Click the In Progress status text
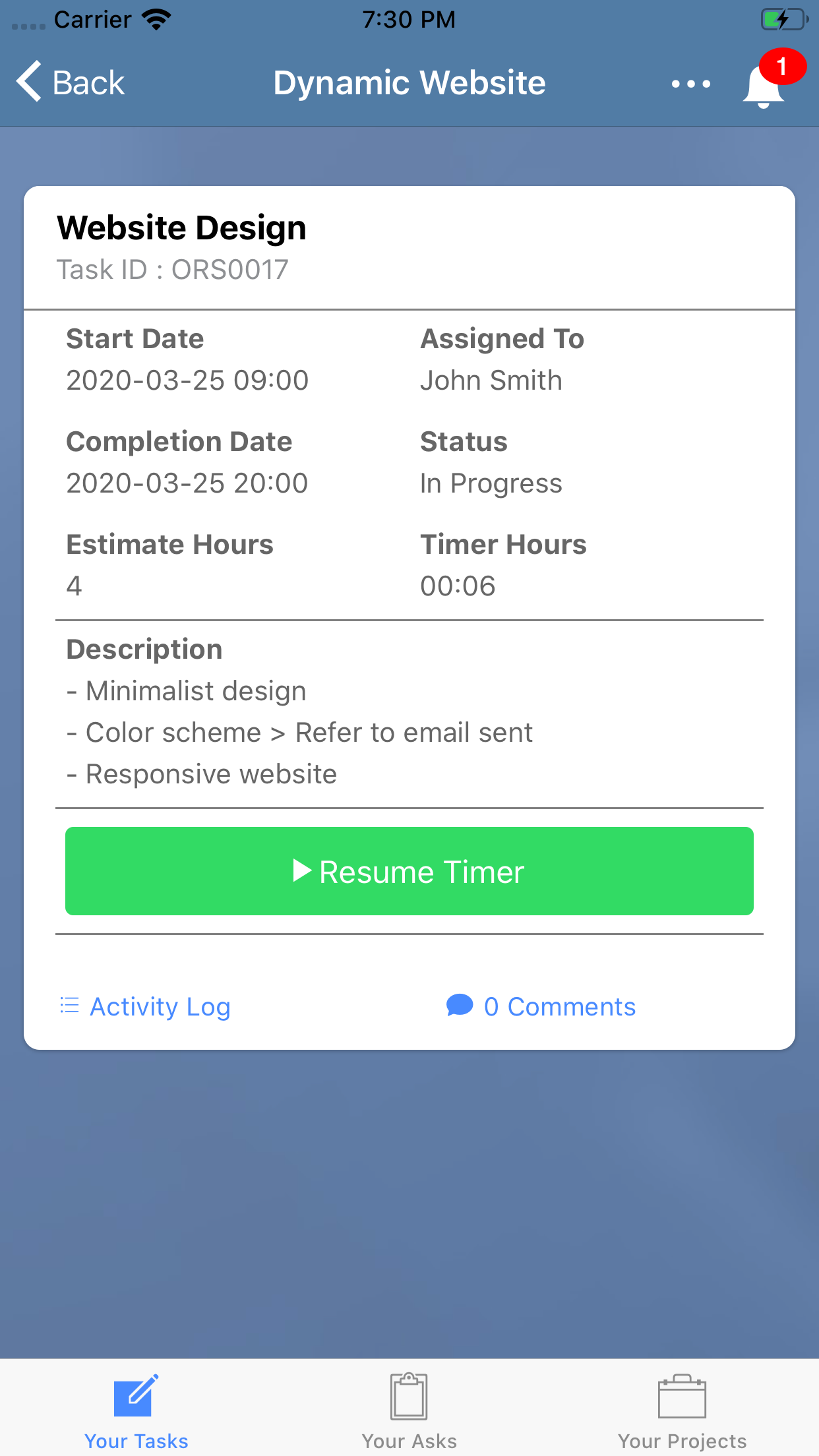Image resolution: width=819 pixels, height=1456 pixels. point(491,483)
